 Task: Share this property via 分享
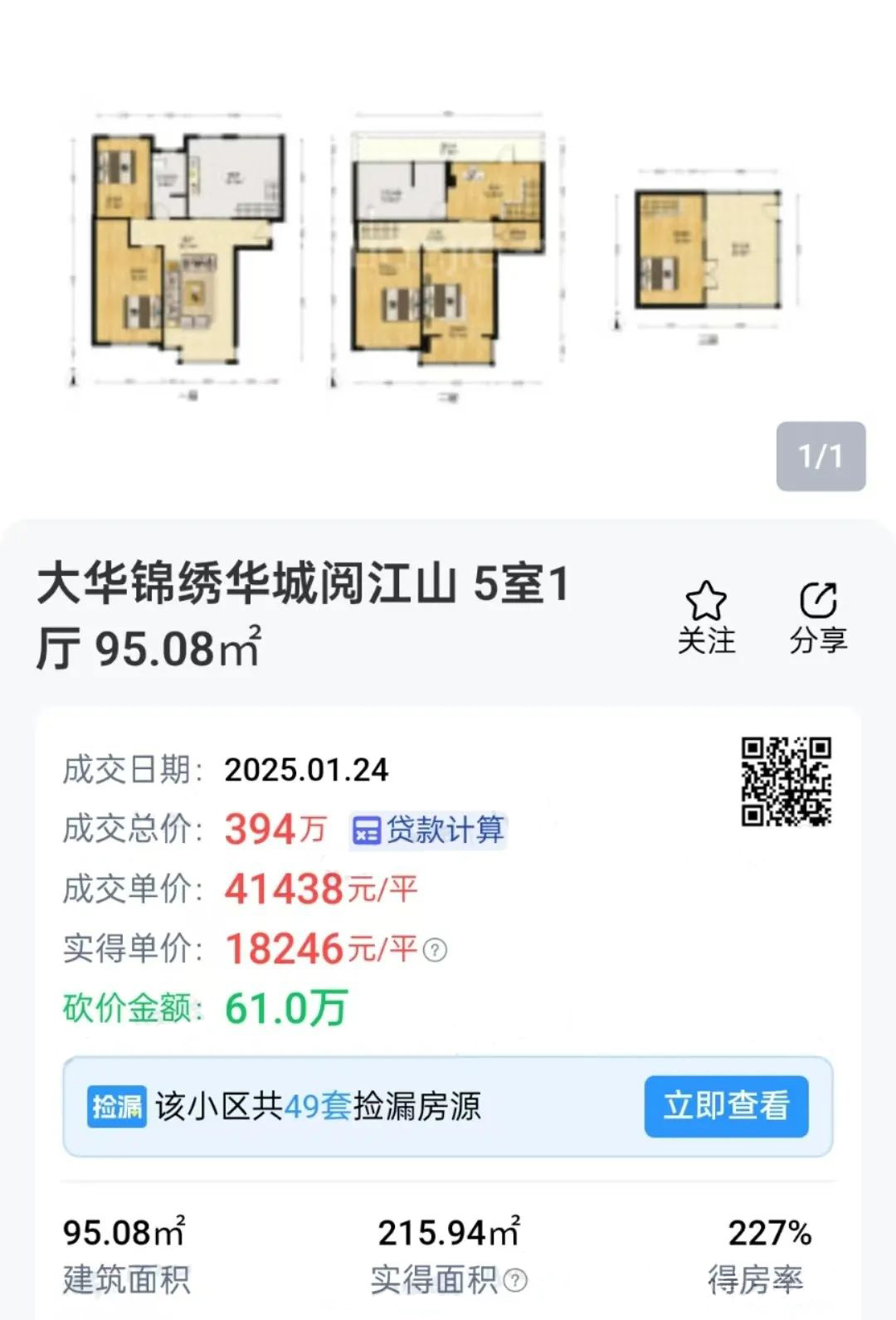point(818,616)
